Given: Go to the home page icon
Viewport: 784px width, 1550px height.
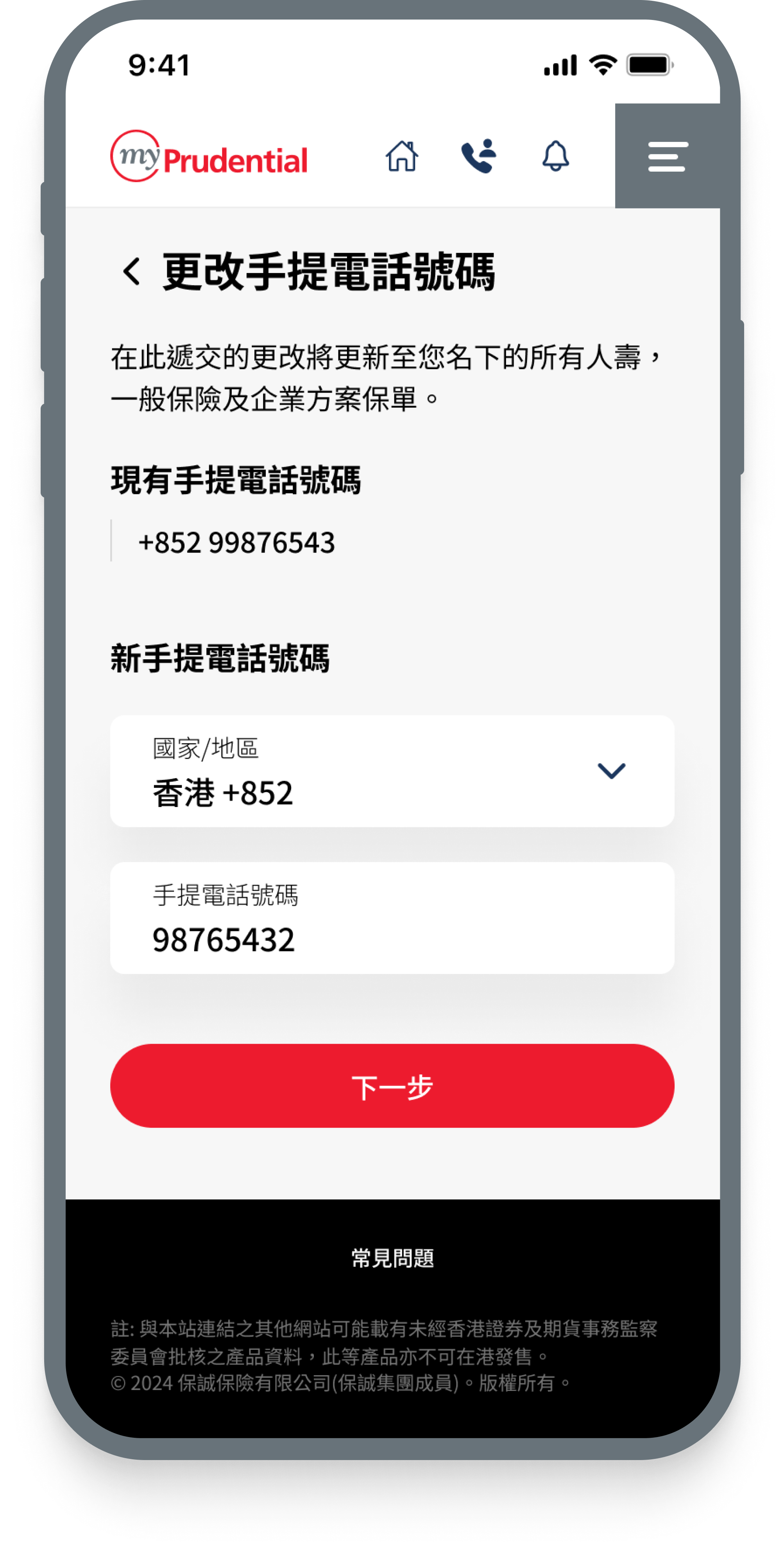Looking at the screenshot, I should tap(402, 156).
